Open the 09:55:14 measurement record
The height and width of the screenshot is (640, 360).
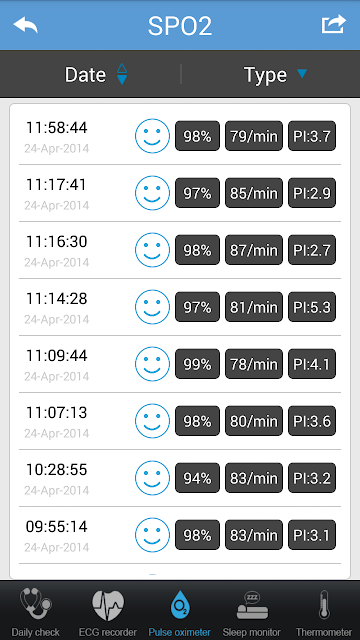[x=180, y=536]
